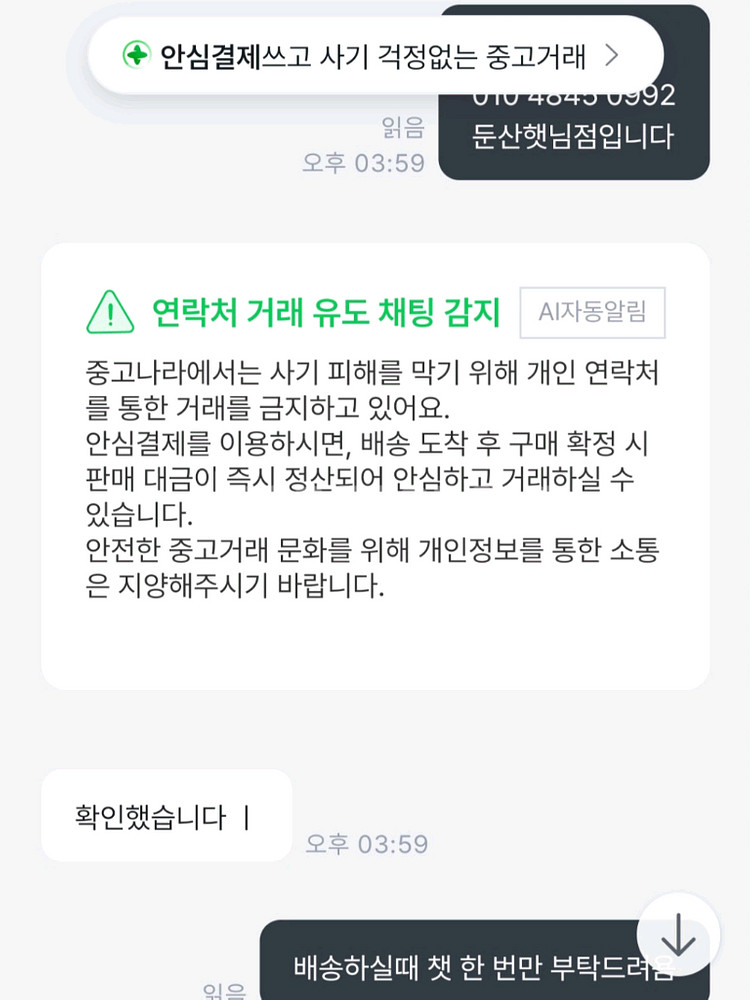This screenshot has width=750, height=1000.
Task: Open the 안심결제 safe payment banner
Action: [375, 56]
